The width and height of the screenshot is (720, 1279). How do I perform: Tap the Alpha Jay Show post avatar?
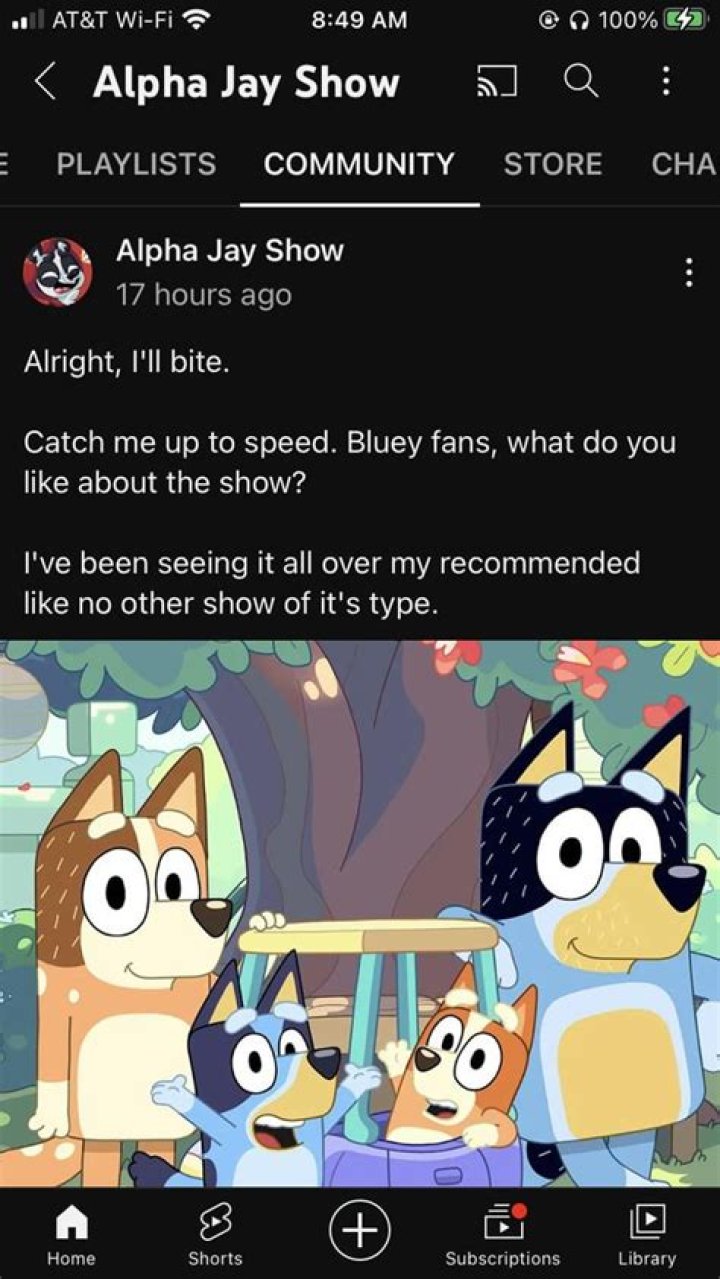tap(58, 271)
